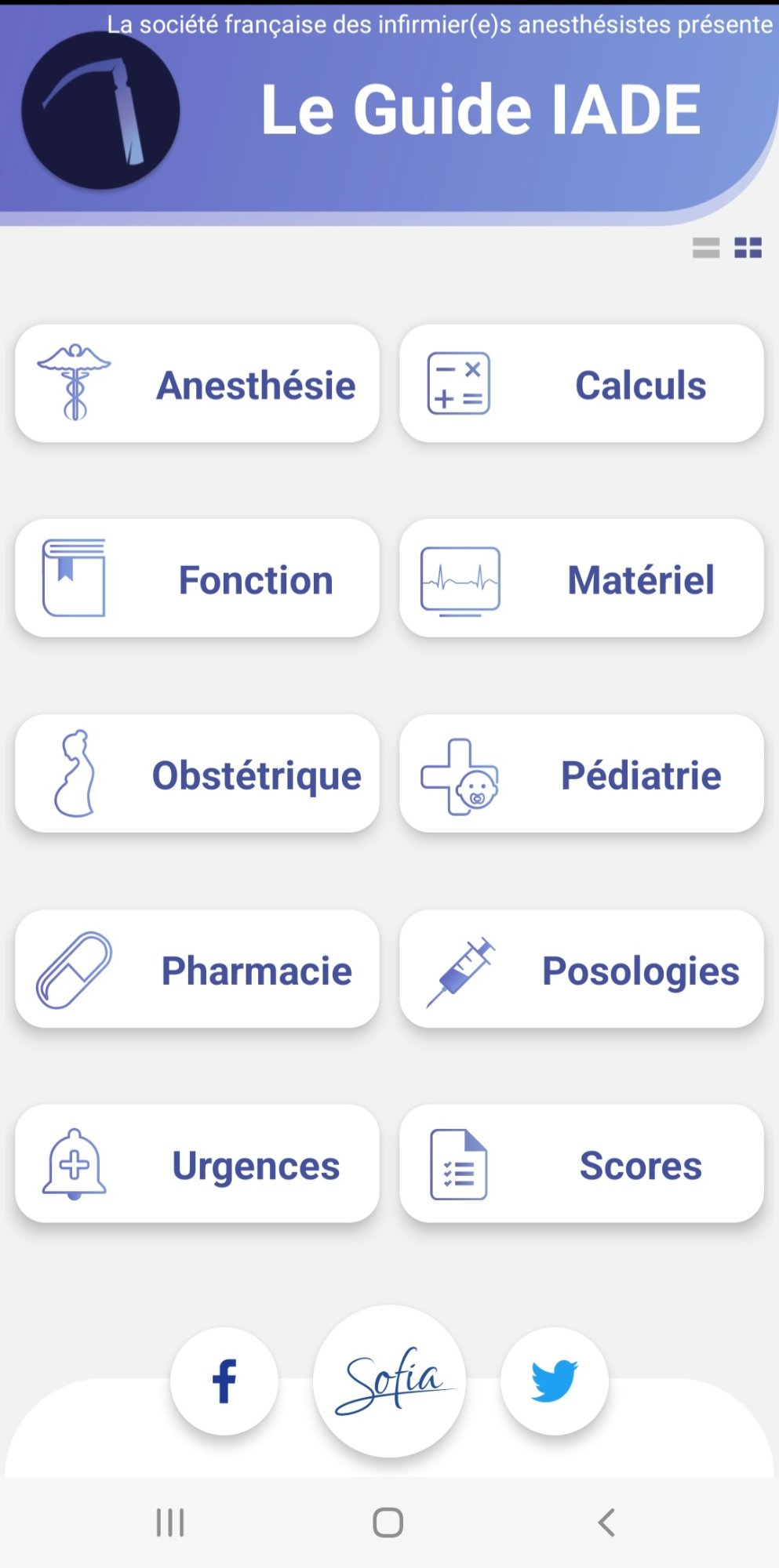The height and width of the screenshot is (1568, 779).
Task: Open the Pédiatrie section
Action: 581,774
